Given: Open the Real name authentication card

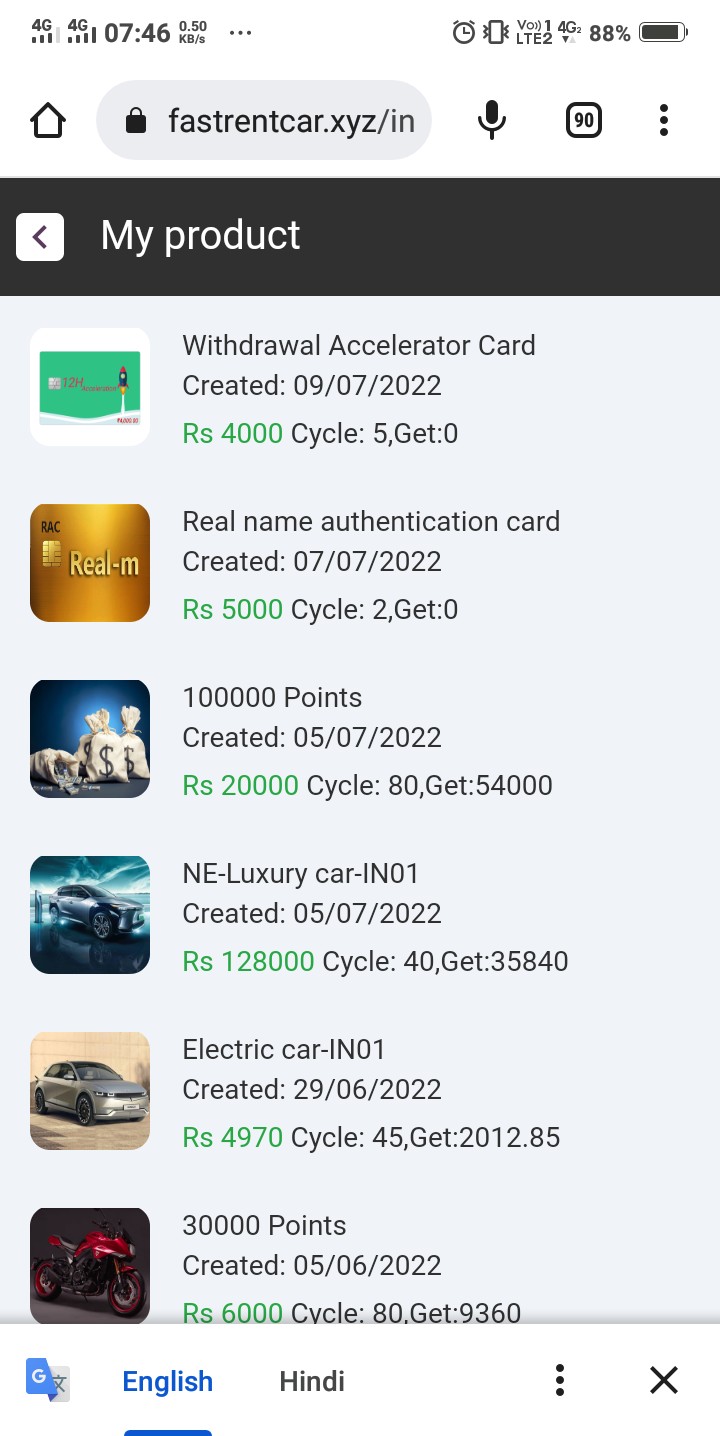Looking at the screenshot, I should click(370, 522).
